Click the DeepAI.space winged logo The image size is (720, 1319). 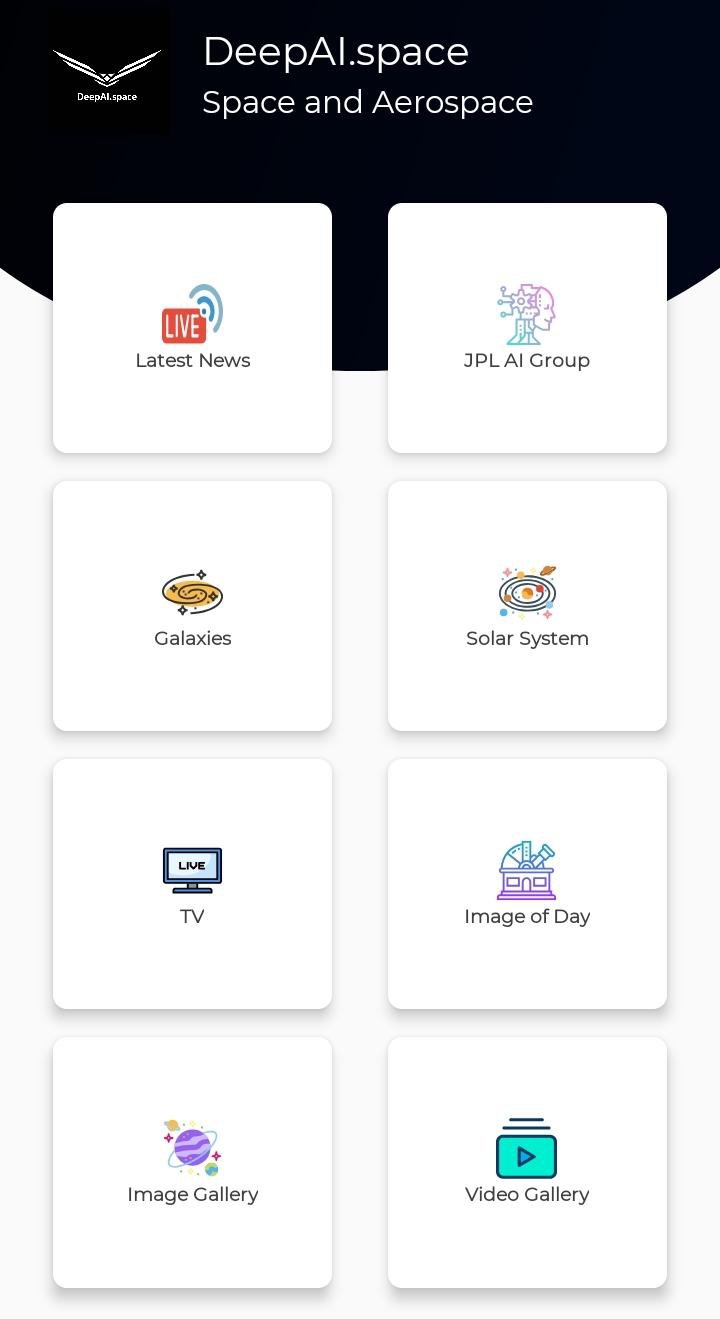tap(109, 70)
